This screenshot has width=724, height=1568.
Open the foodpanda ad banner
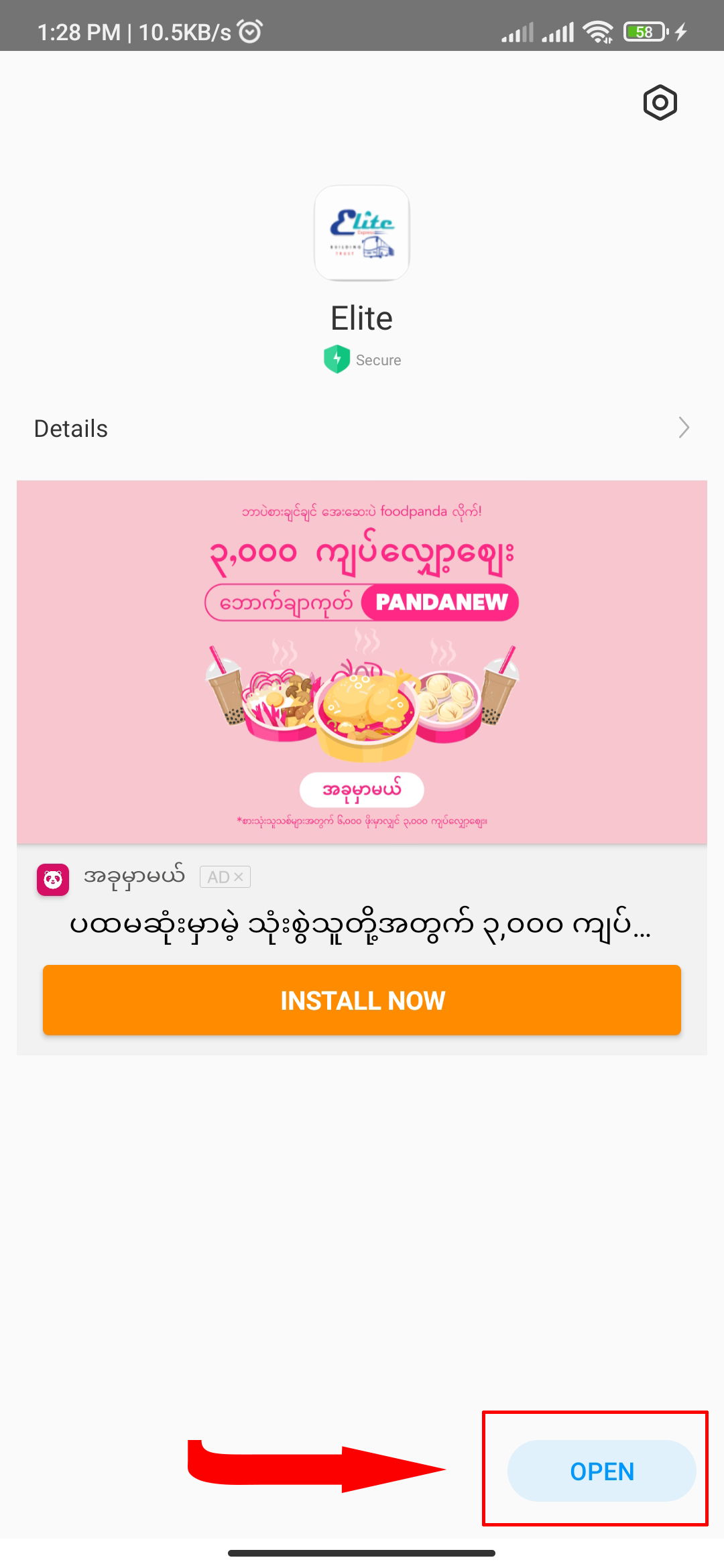click(362, 662)
